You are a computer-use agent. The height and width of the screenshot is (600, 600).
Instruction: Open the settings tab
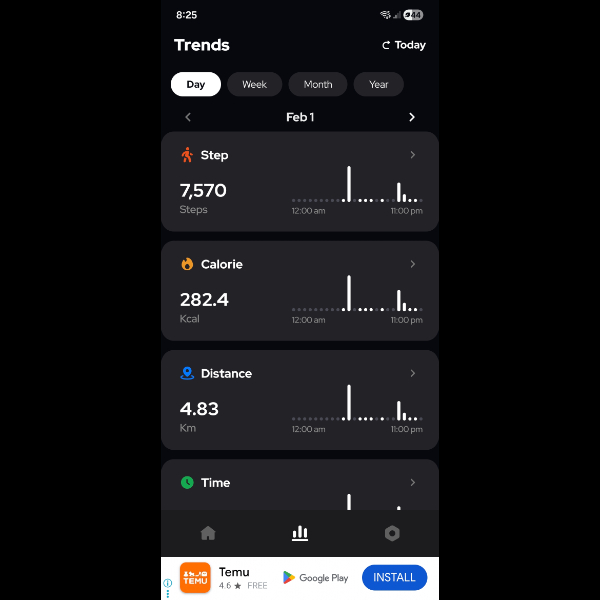click(x=392, y=533)
